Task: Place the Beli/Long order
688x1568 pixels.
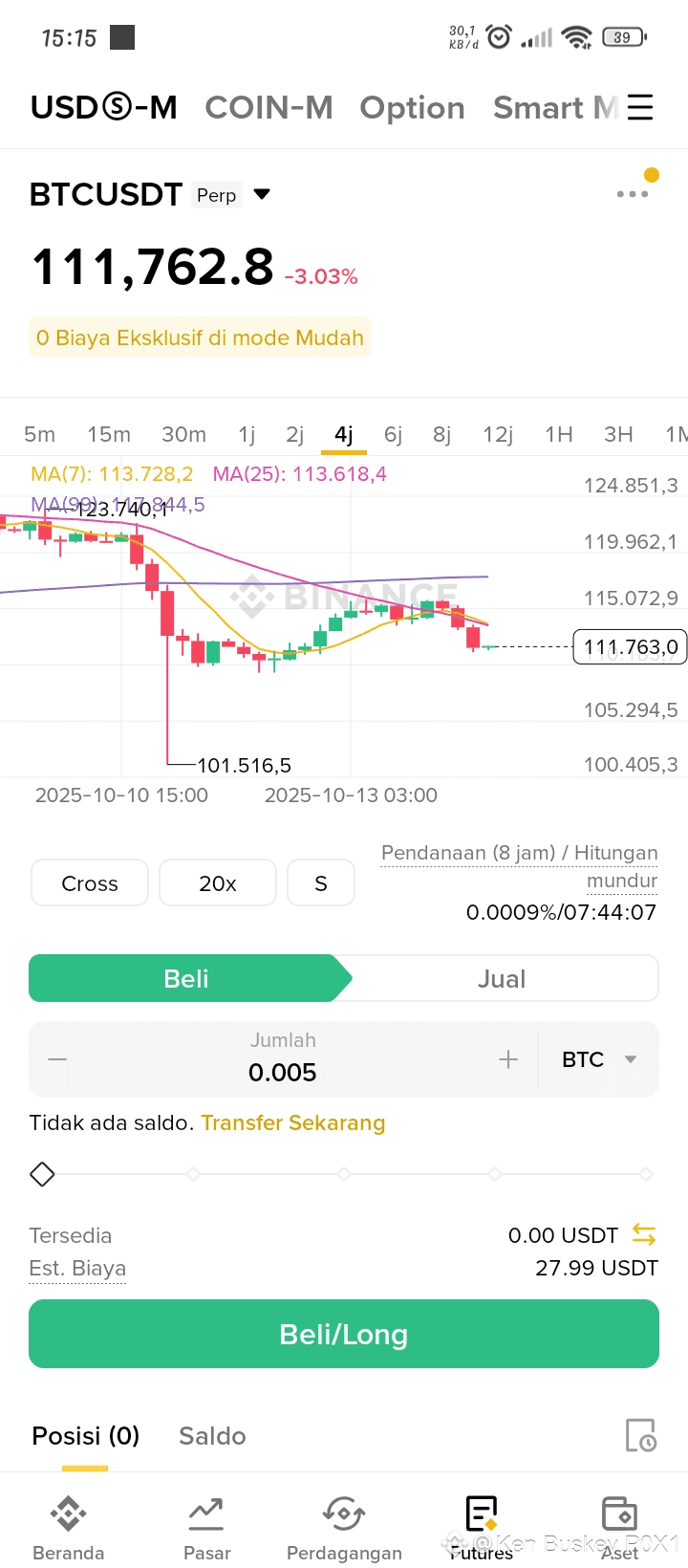Action: [344, 1335]
